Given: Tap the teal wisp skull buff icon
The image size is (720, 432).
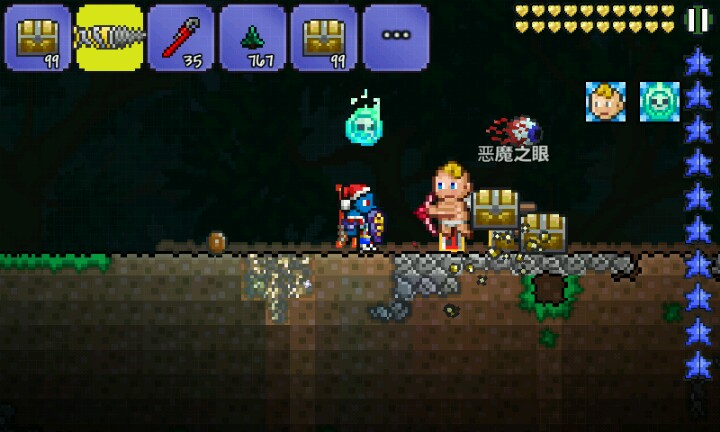Looking at the screenshot, I should (658, 101).
